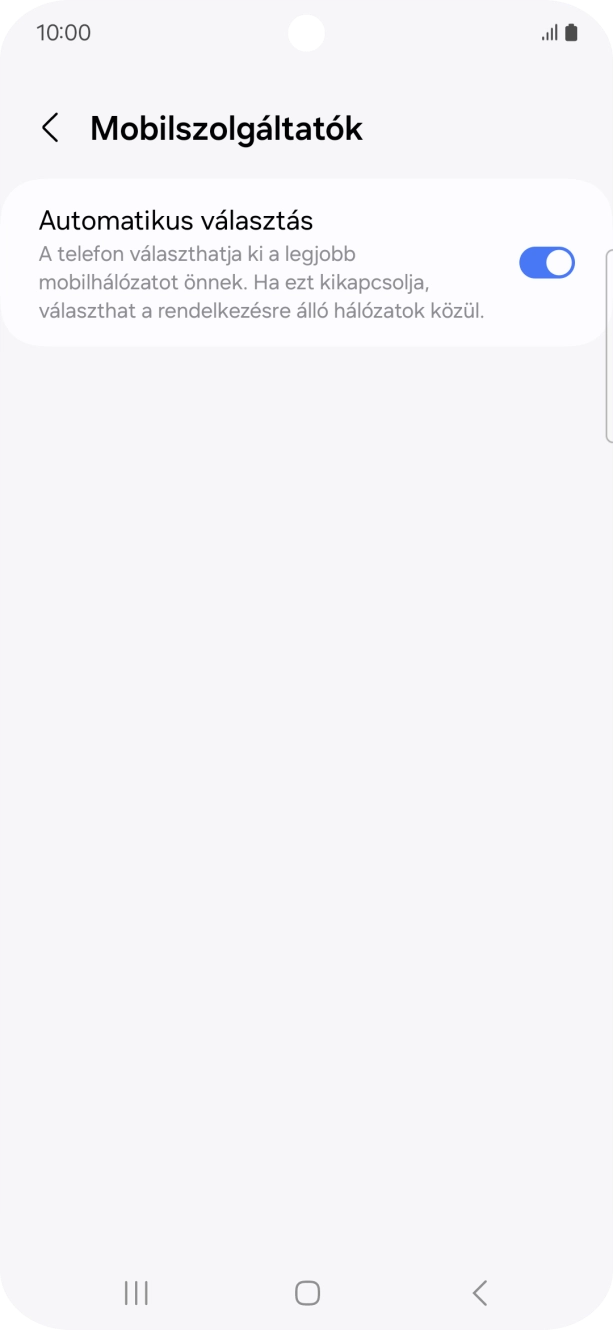The height and width of the screenshot is (1330, 613).
Task: Turn off the Automatikus választás switch
Action: (546, 263)
